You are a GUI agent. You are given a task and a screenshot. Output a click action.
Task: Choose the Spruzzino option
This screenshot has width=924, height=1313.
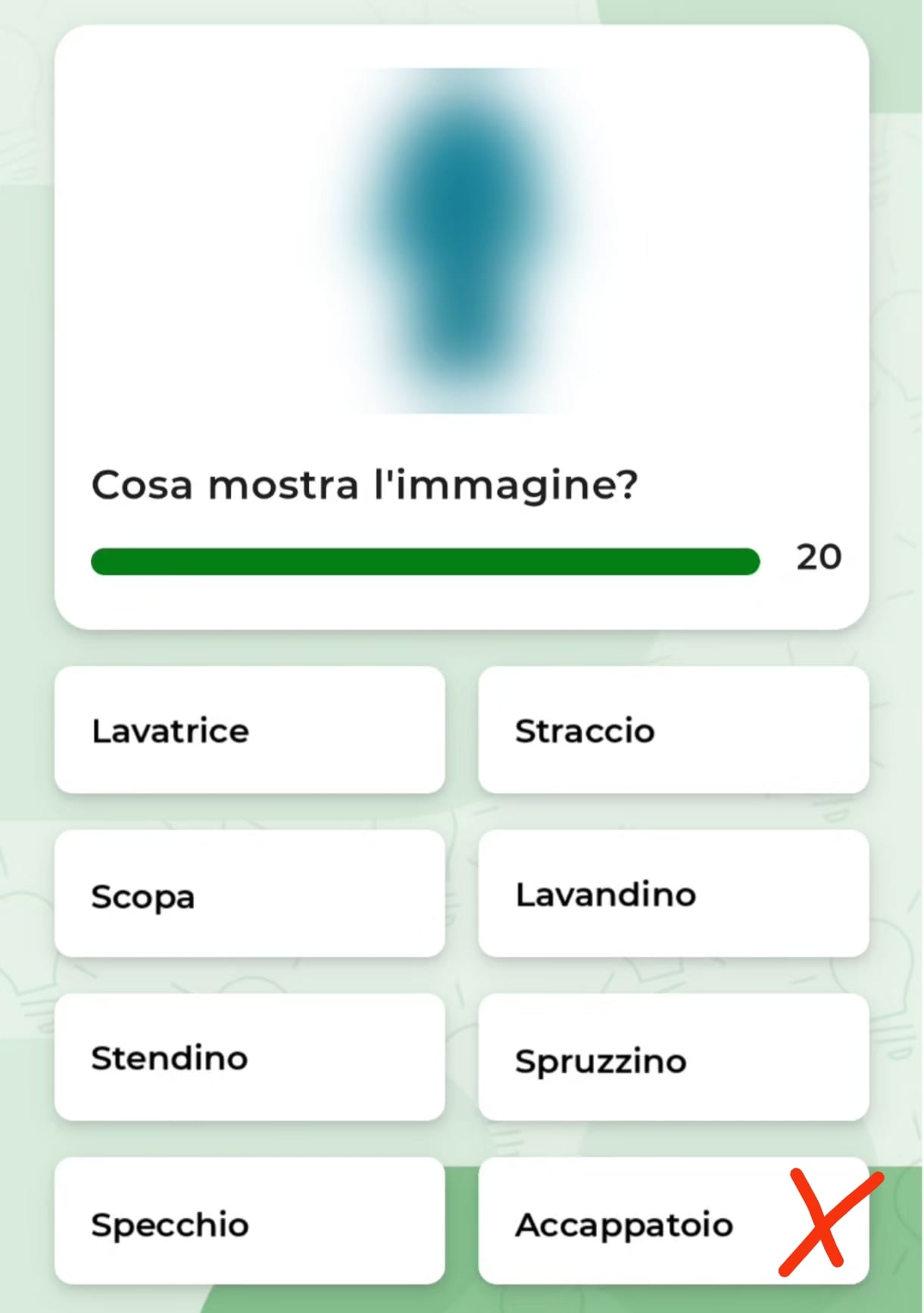[x=673, y=1058]
